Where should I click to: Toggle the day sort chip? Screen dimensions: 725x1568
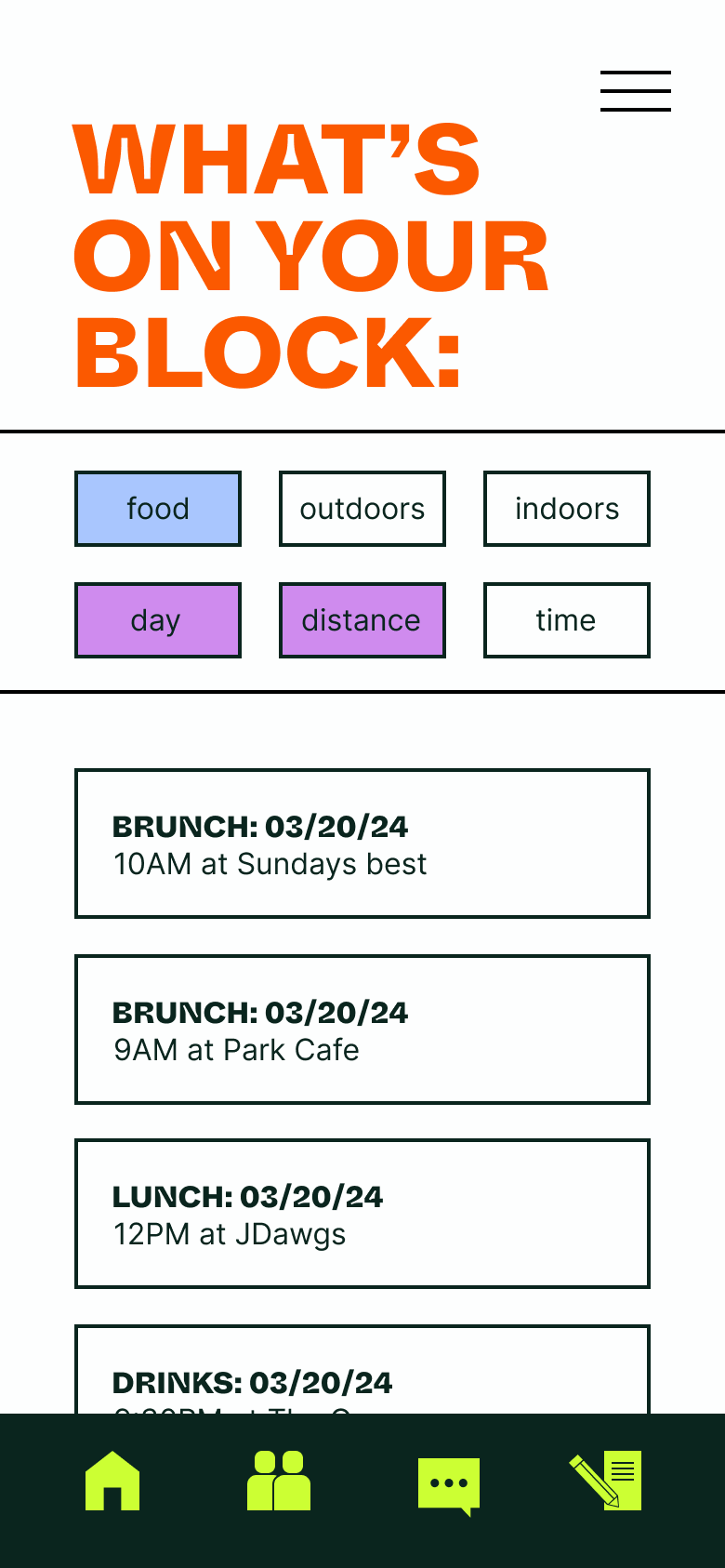pyautogui.click(x=158, y=620)
